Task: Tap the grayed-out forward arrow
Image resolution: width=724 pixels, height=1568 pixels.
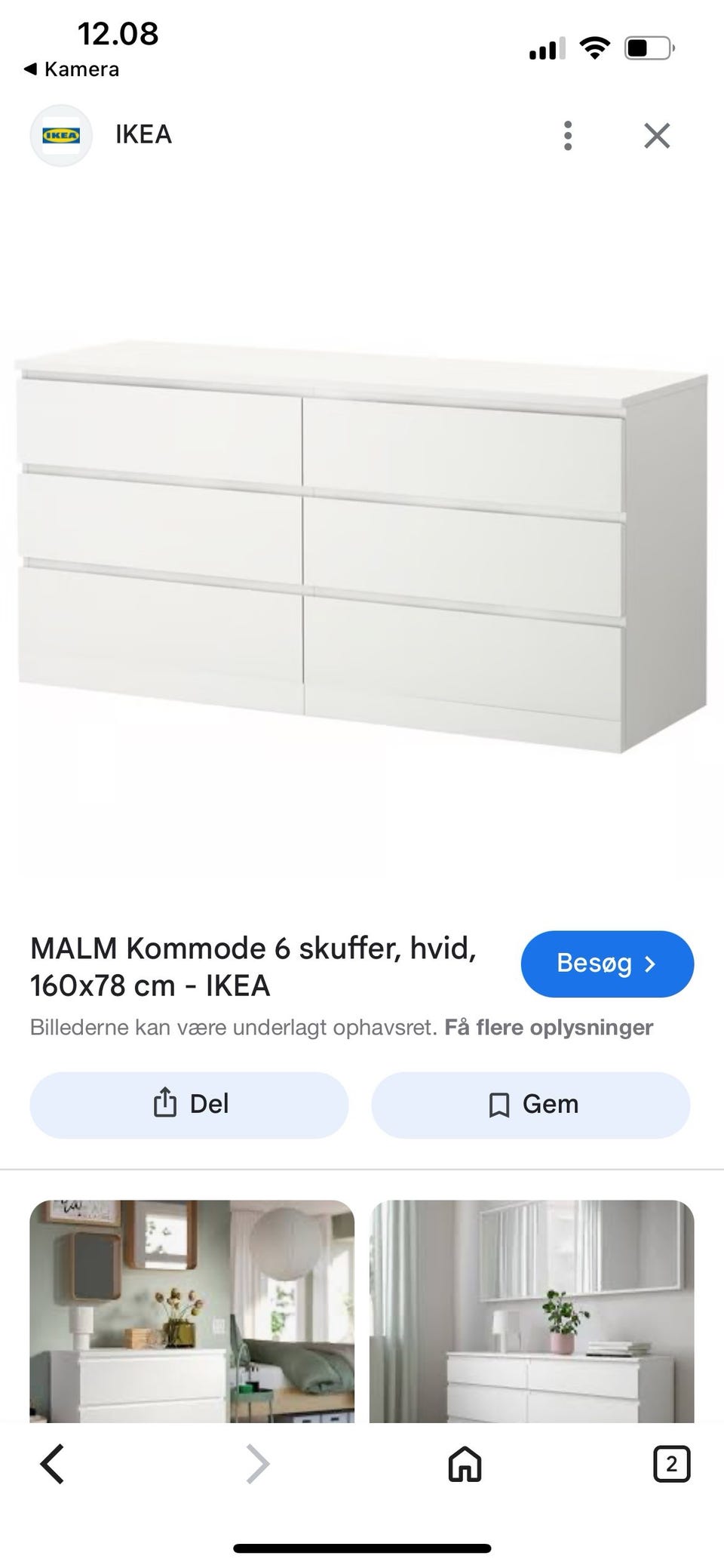Action: tap(256, 1462)
